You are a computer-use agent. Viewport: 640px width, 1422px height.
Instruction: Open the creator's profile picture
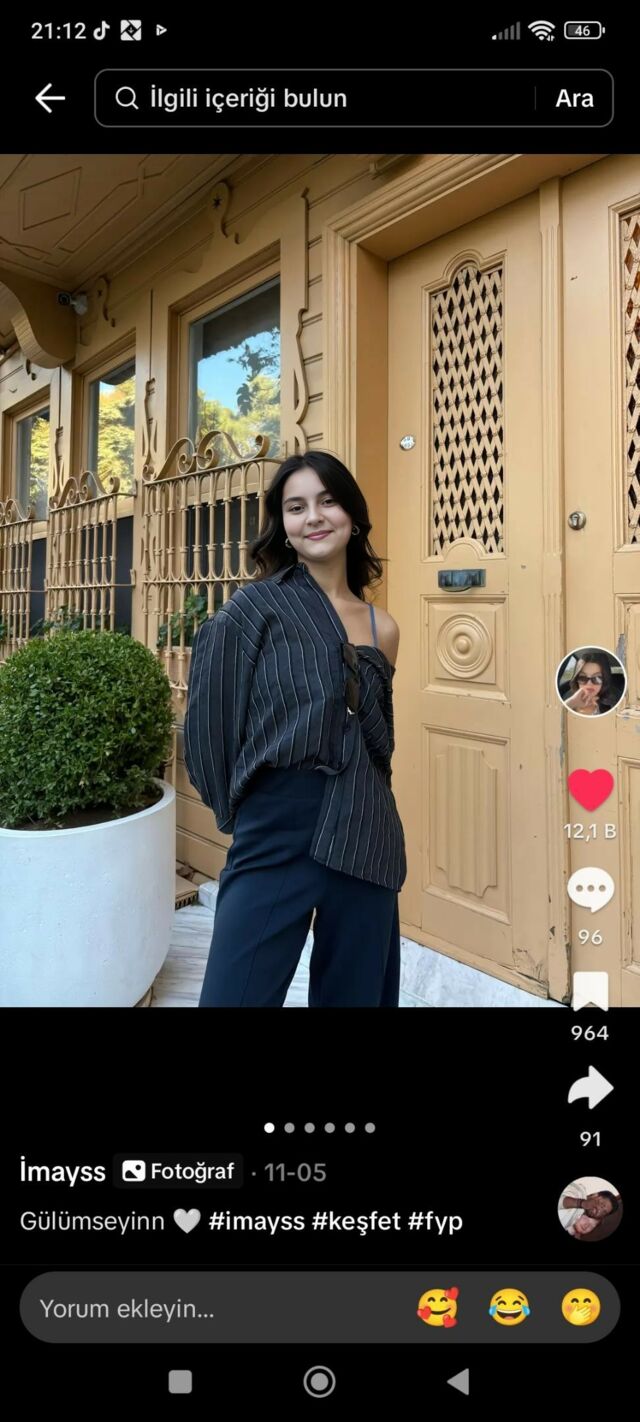[x=591, y=681]
